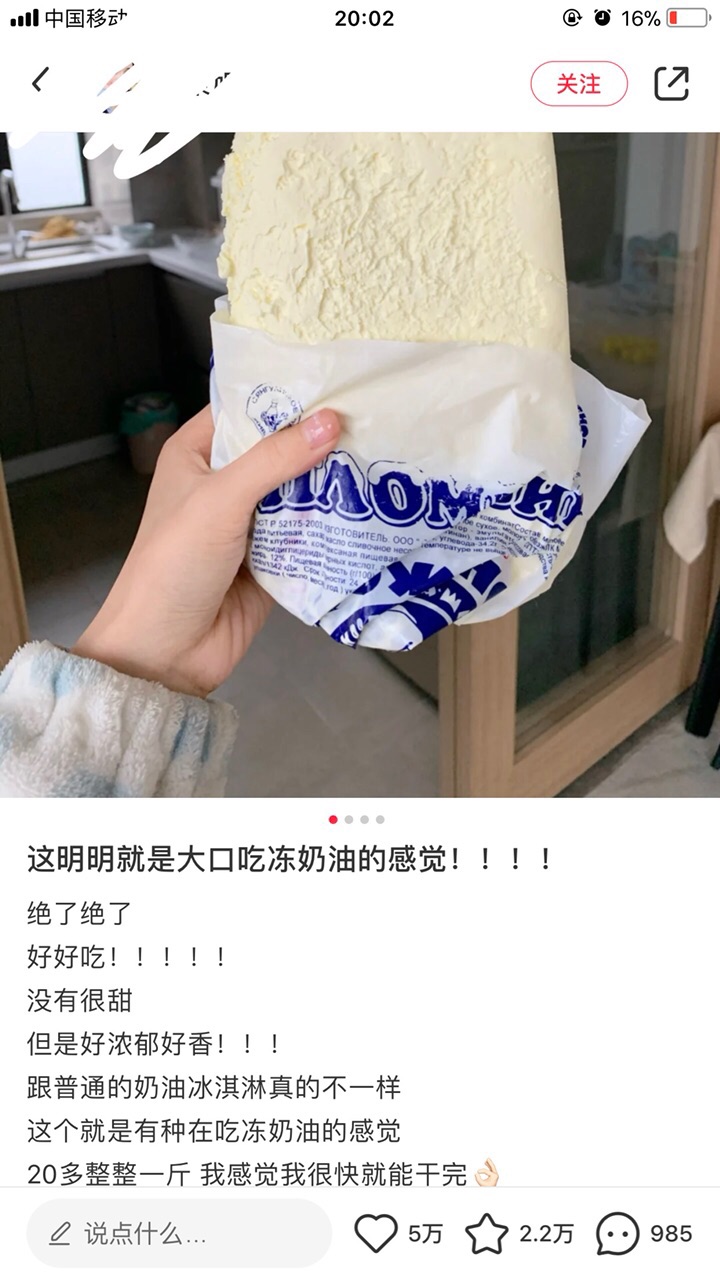
Task: Tap the image page indicator dots
Action: 356,819
